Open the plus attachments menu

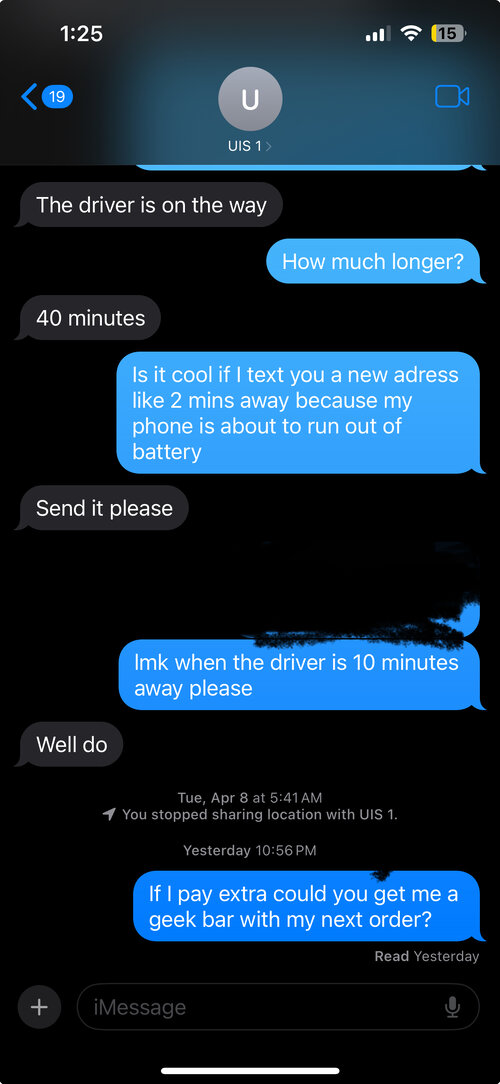click(x=39, y=1007)
